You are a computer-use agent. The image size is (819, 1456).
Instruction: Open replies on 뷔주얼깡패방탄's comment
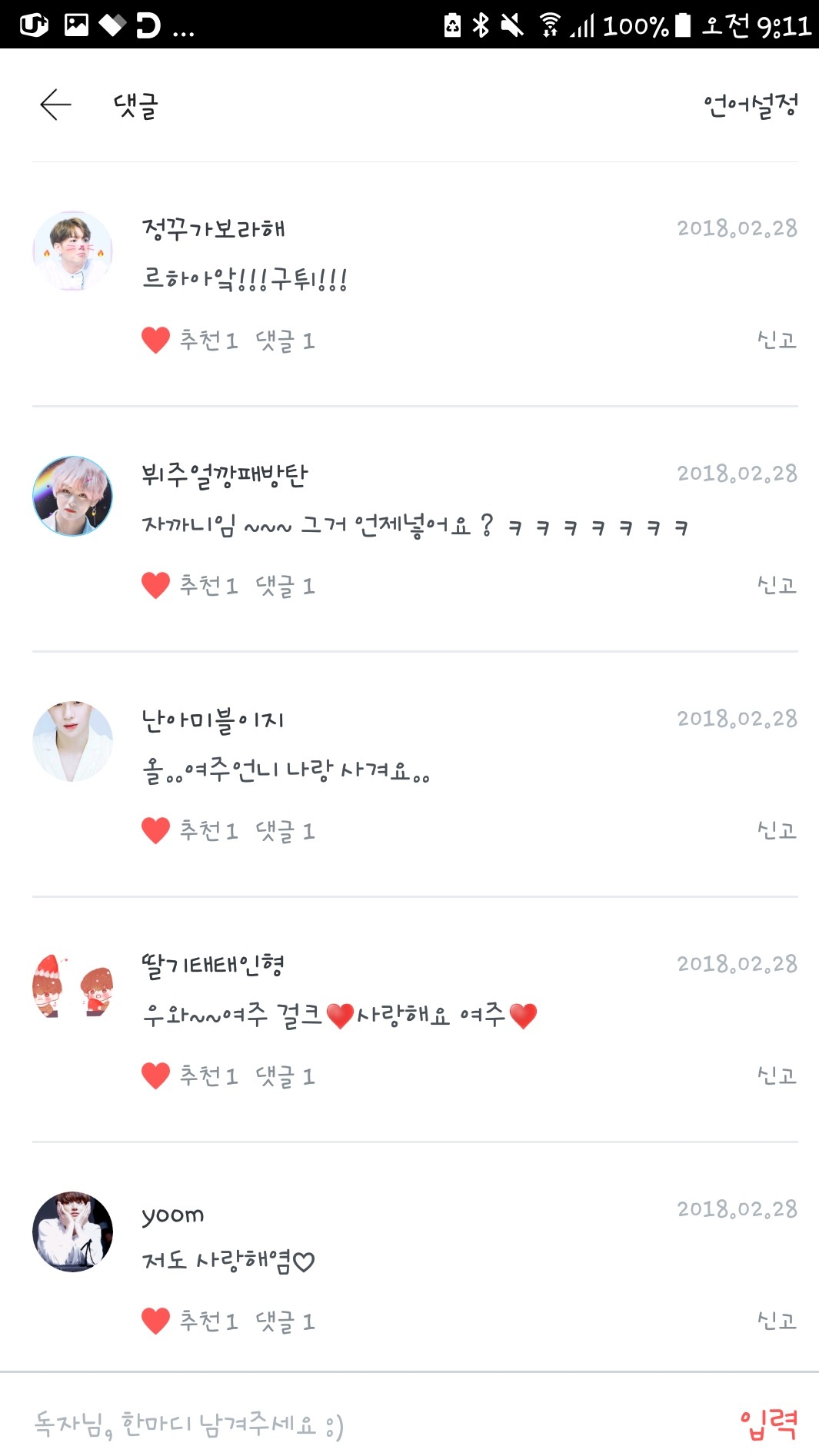[x=285, y=586]
